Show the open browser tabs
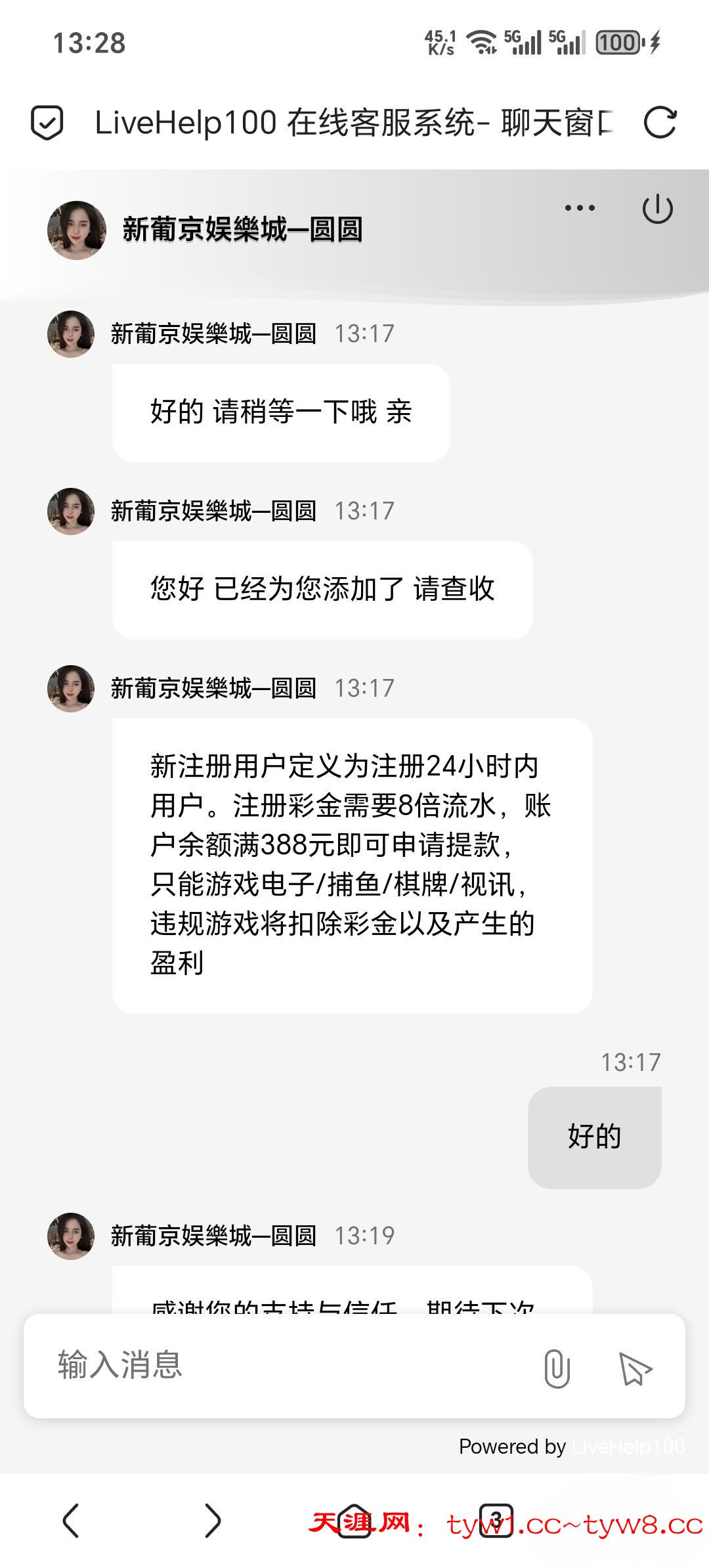Viewport: 709px width, 1568px height. click(x=496, y=1519)
